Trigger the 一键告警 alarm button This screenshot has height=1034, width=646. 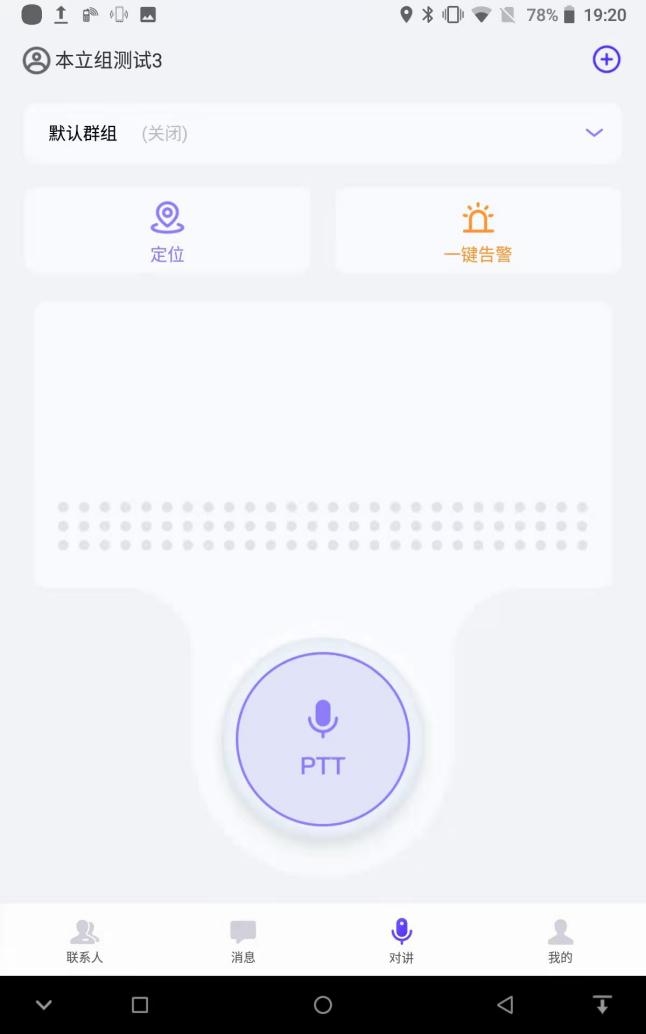click(478, 231)
